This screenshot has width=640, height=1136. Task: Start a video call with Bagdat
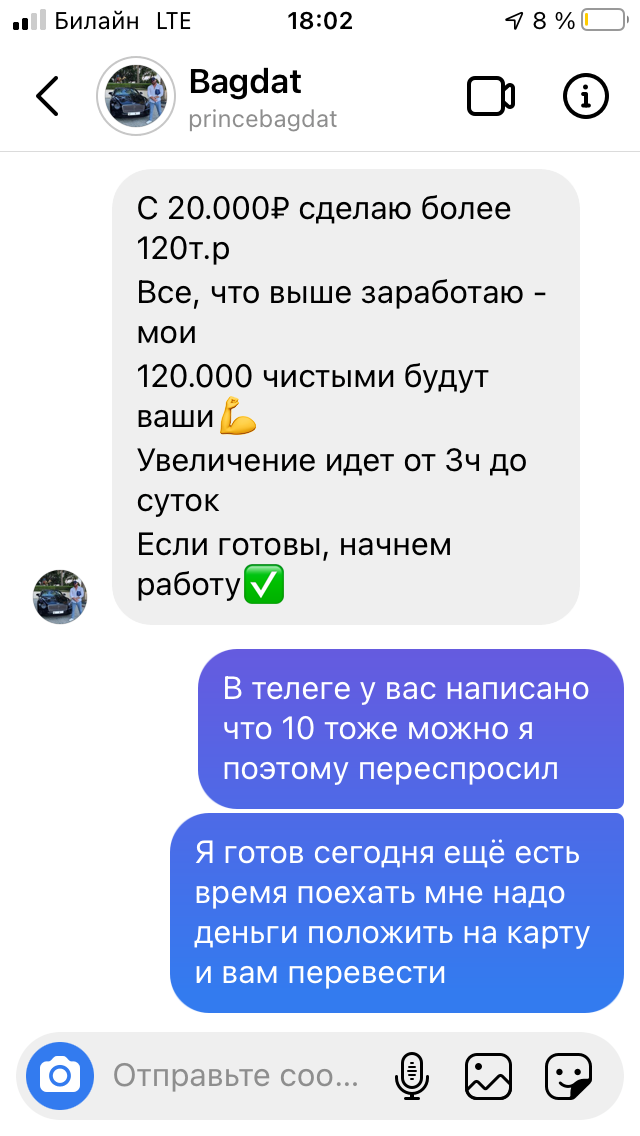pos(491,96)
